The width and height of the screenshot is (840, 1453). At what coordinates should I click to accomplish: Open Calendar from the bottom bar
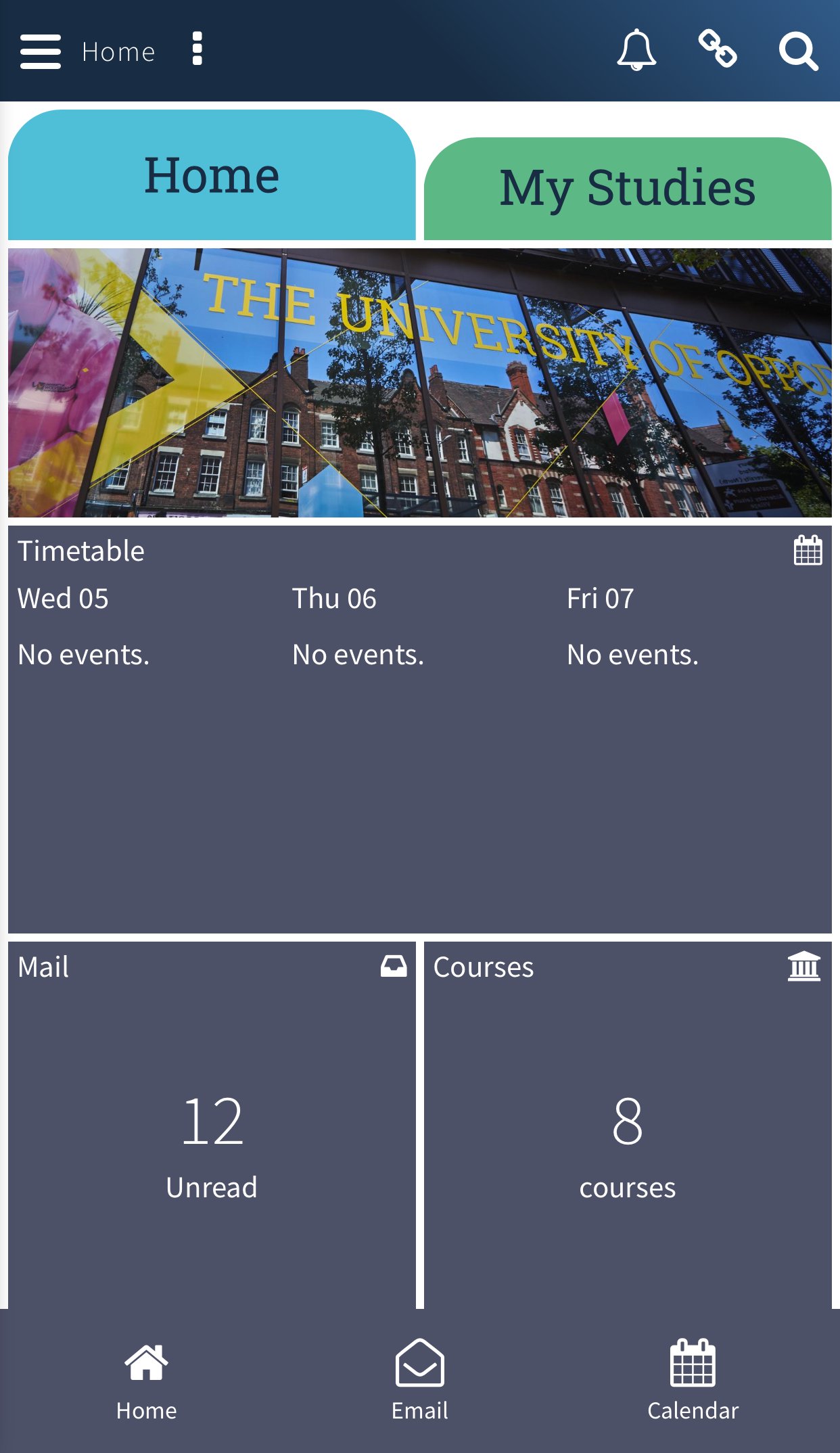(693, 1381)
